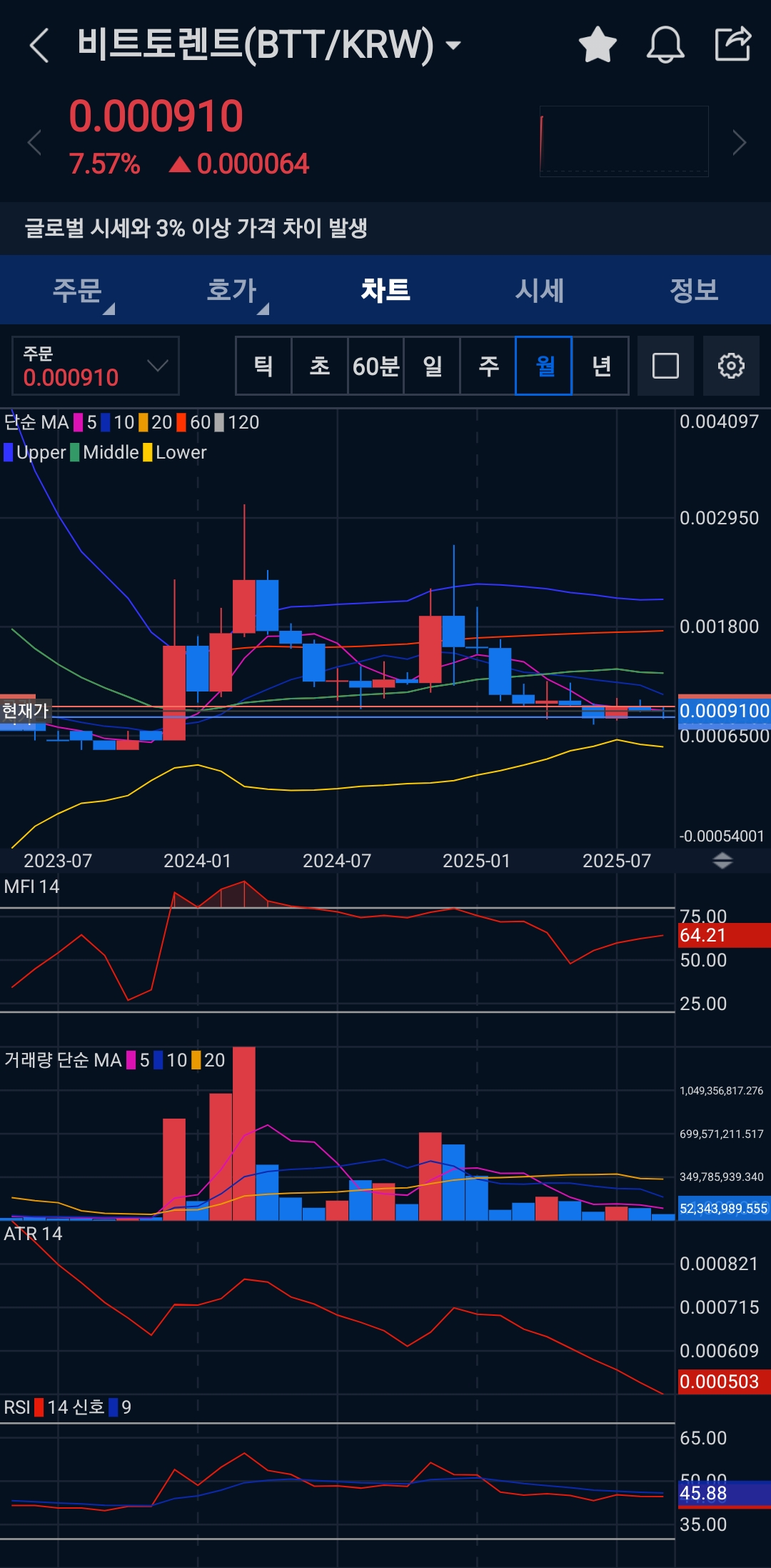Expand chart to fullscreen with square icon
Screen dimensions: 771x1568
coord(665,366)
